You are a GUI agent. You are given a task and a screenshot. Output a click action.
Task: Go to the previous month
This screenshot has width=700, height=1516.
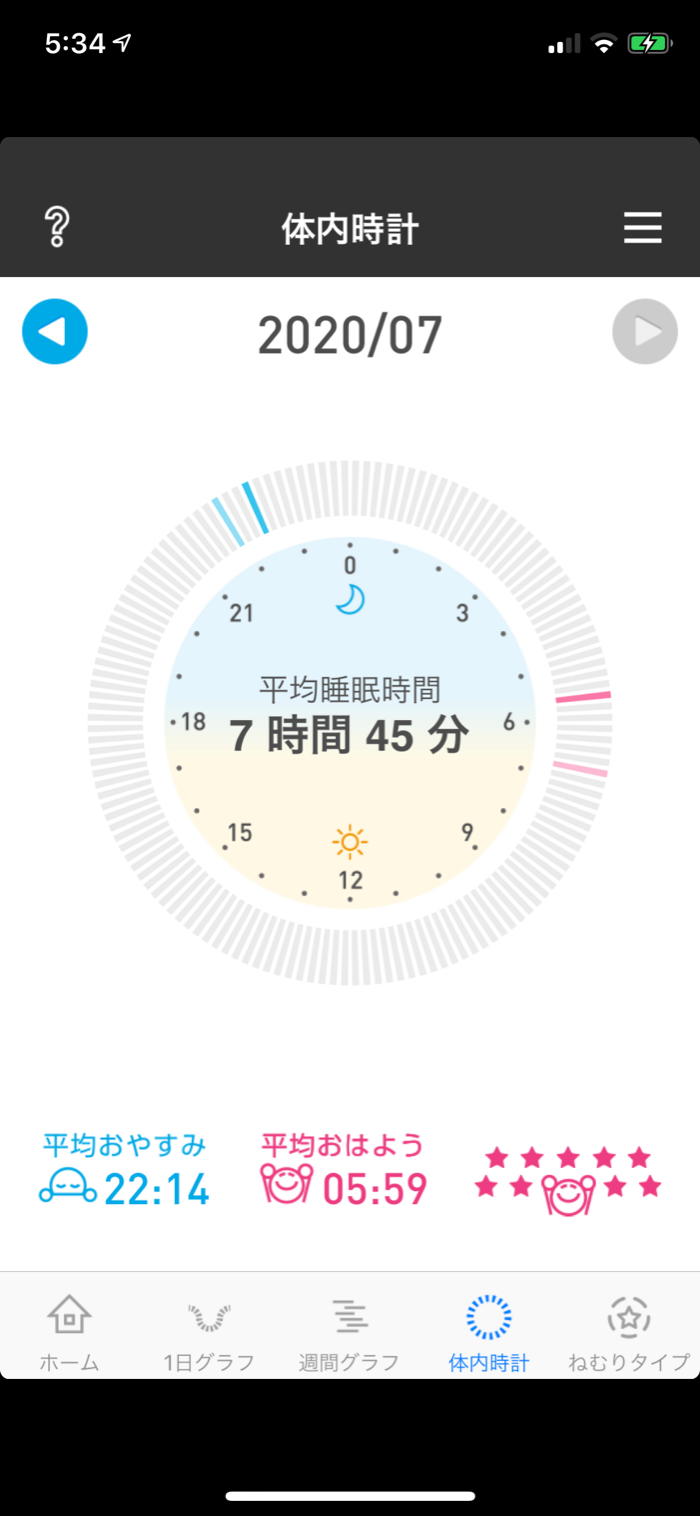pos(55,331)
